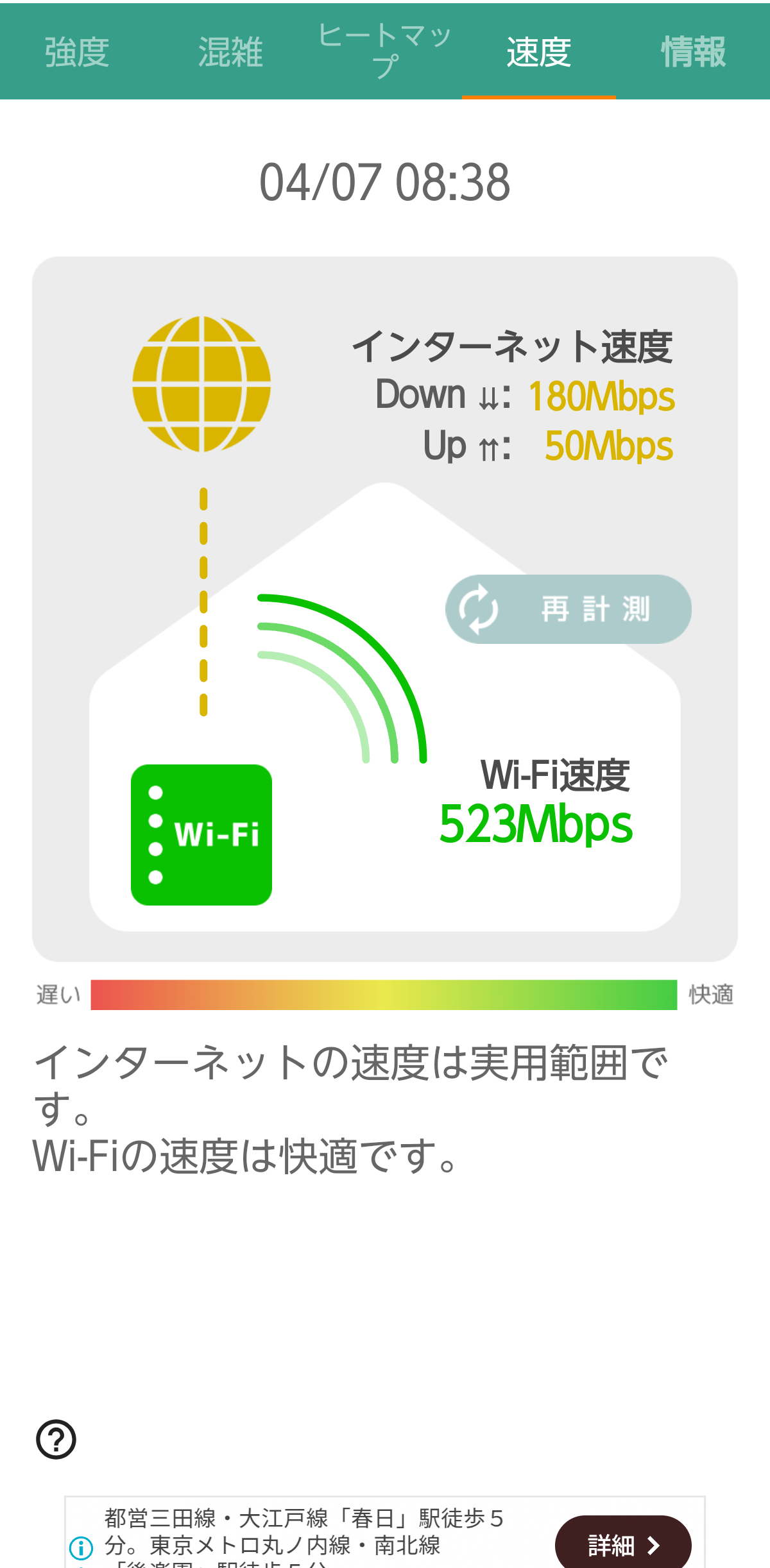The image size is (770, 1568).
Task: Switch to the 混雑 tab
Action: (x=231, y=51)
